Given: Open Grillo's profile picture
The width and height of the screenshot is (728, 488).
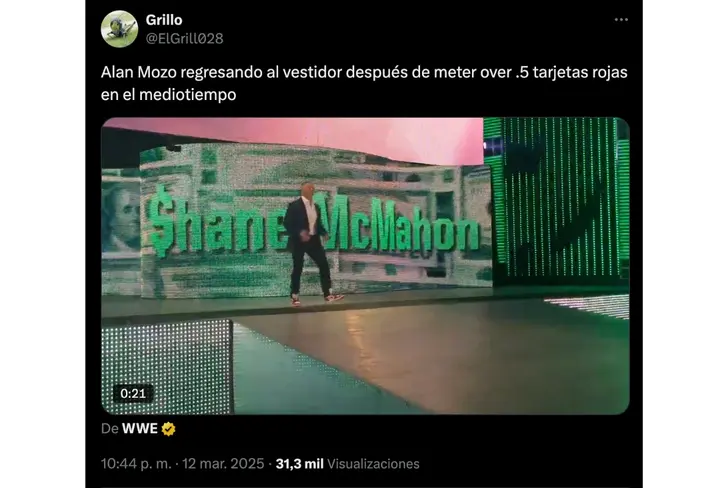Looking at the screenshot, I should (119, 28).
